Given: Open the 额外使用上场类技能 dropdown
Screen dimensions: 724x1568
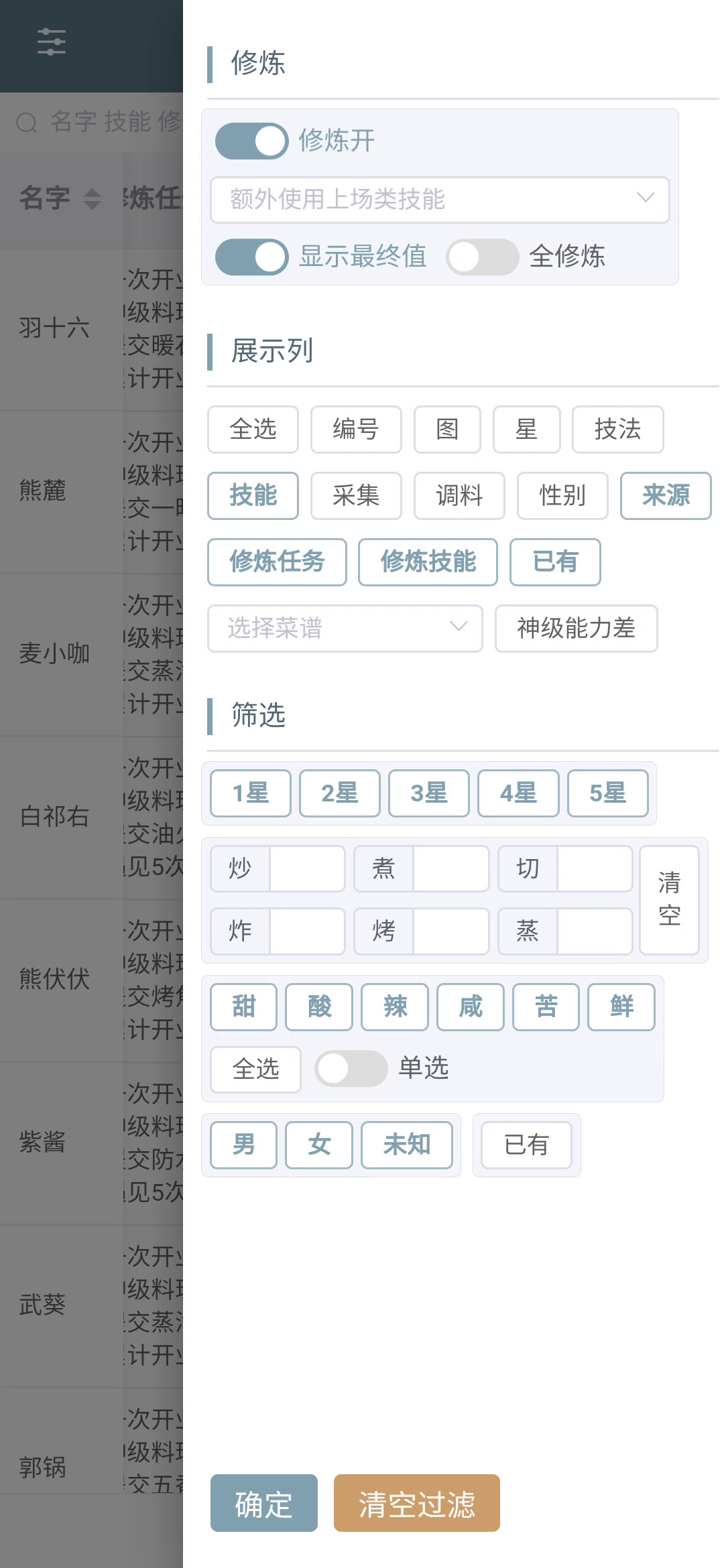Looking at the screenshot, I should click(x=440, y=200).
